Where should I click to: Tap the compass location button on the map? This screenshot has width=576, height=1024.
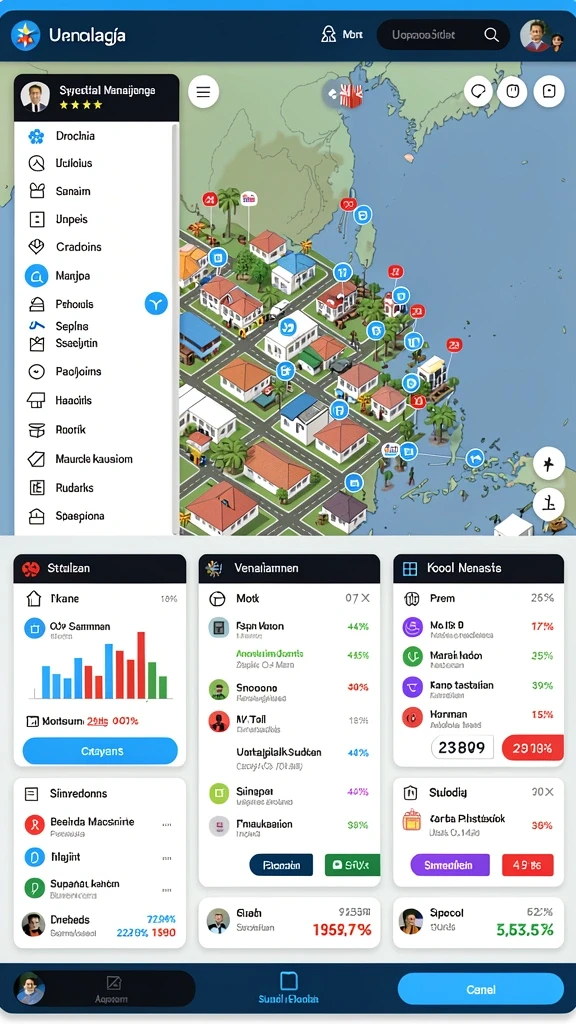(549, 463)
